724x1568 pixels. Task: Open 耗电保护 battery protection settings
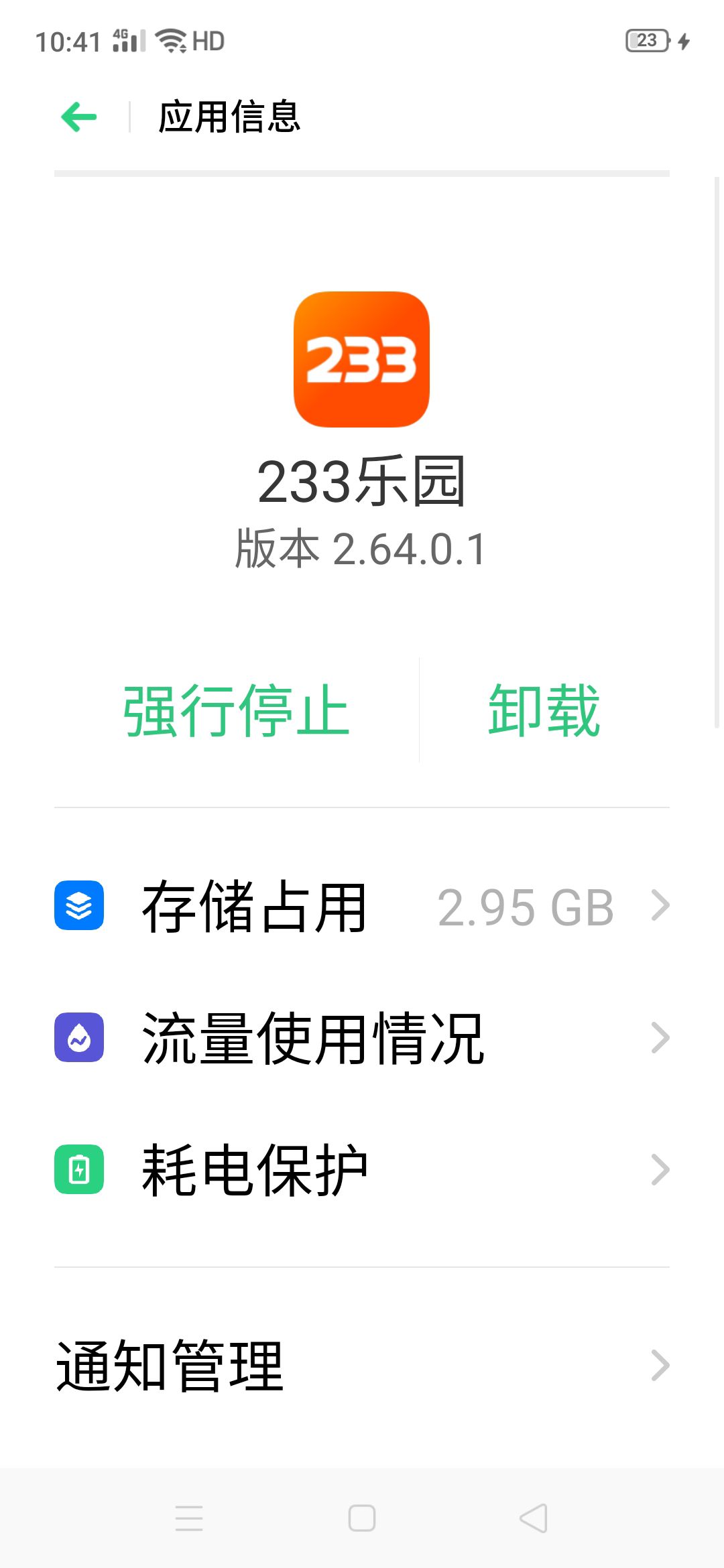click(362, 1170)
